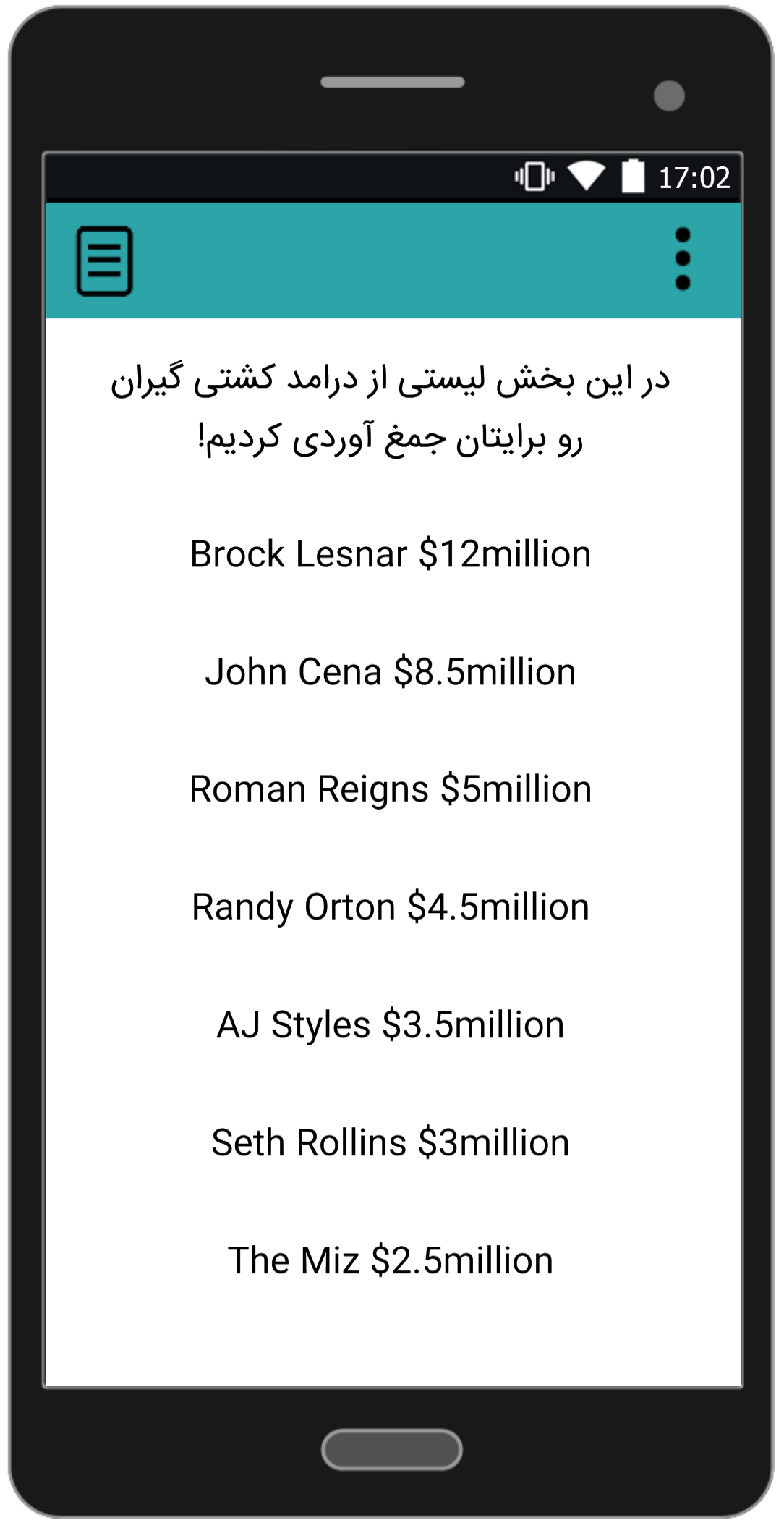Screen dimensions: 784x1528
Task: Open the document list icon
Action: pyautogui.click(x=105, y=261)
